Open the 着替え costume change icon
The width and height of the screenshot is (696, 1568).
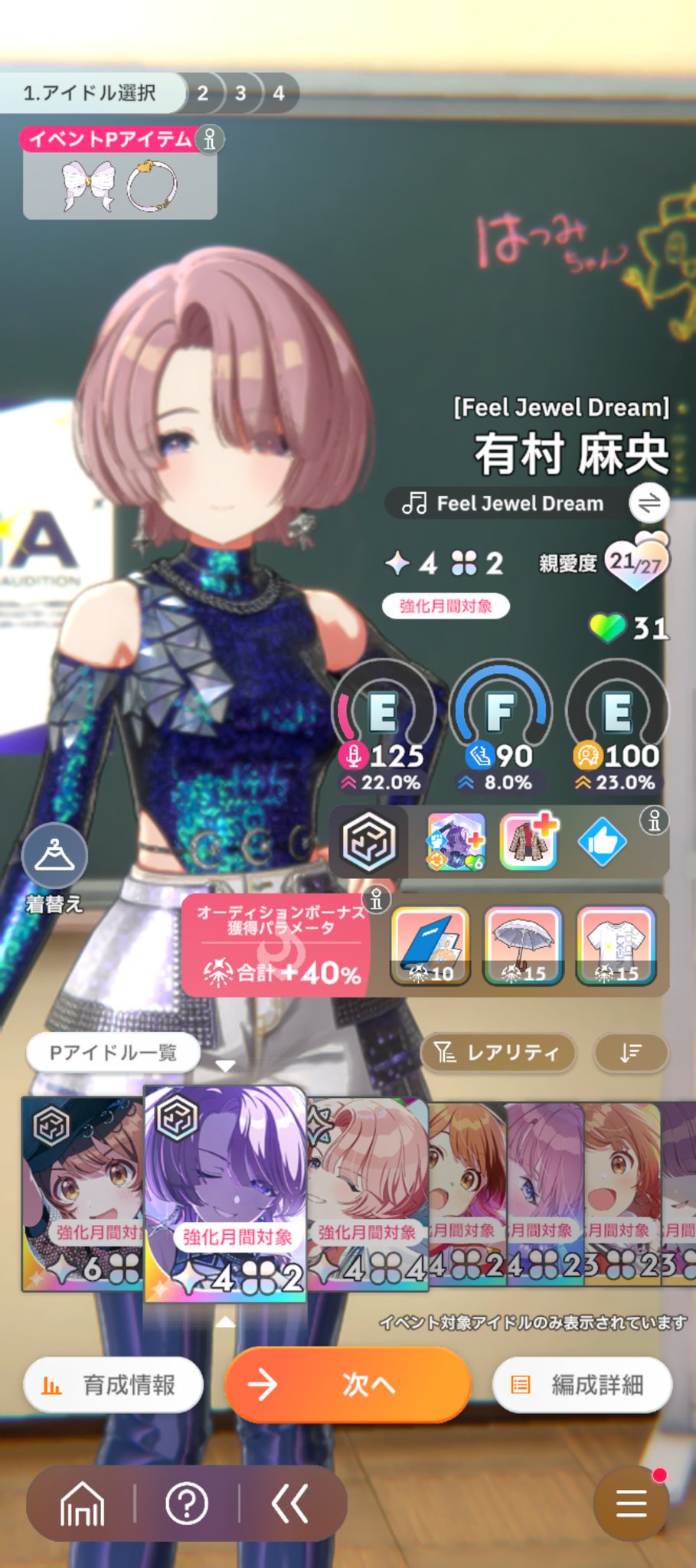54,856
